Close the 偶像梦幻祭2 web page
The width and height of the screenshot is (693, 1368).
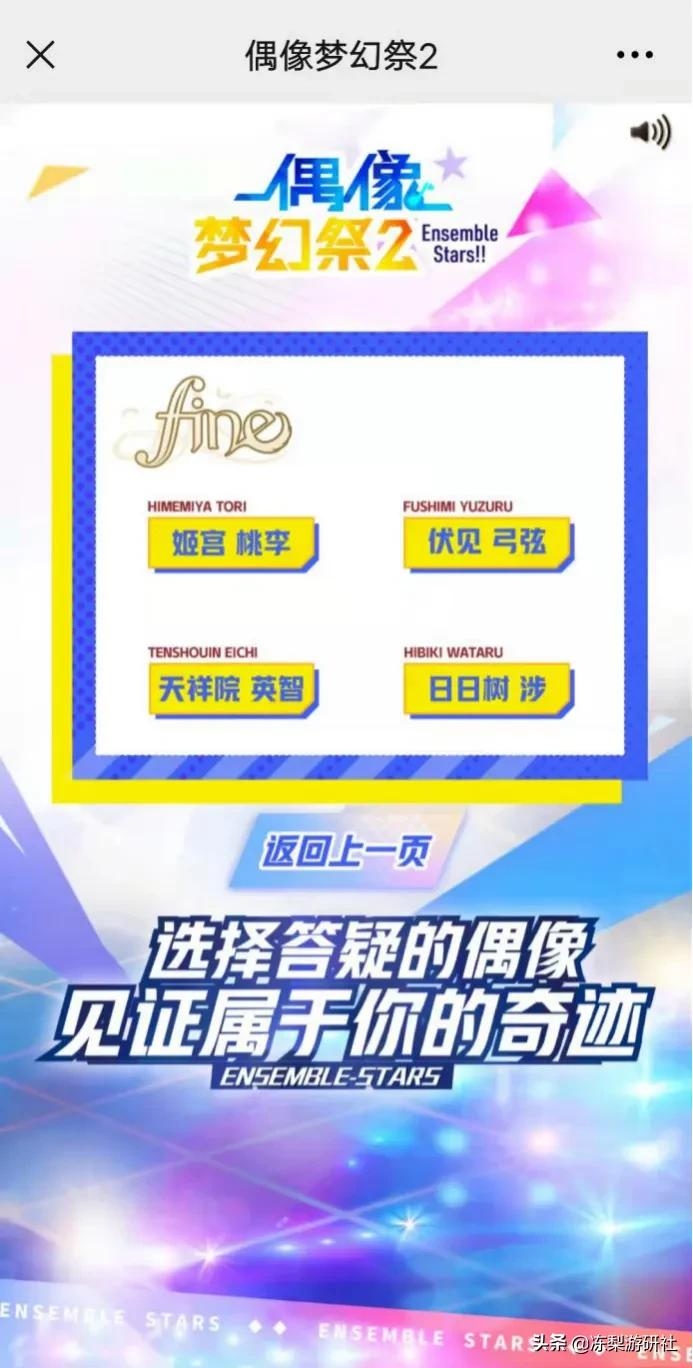(40, 55)
